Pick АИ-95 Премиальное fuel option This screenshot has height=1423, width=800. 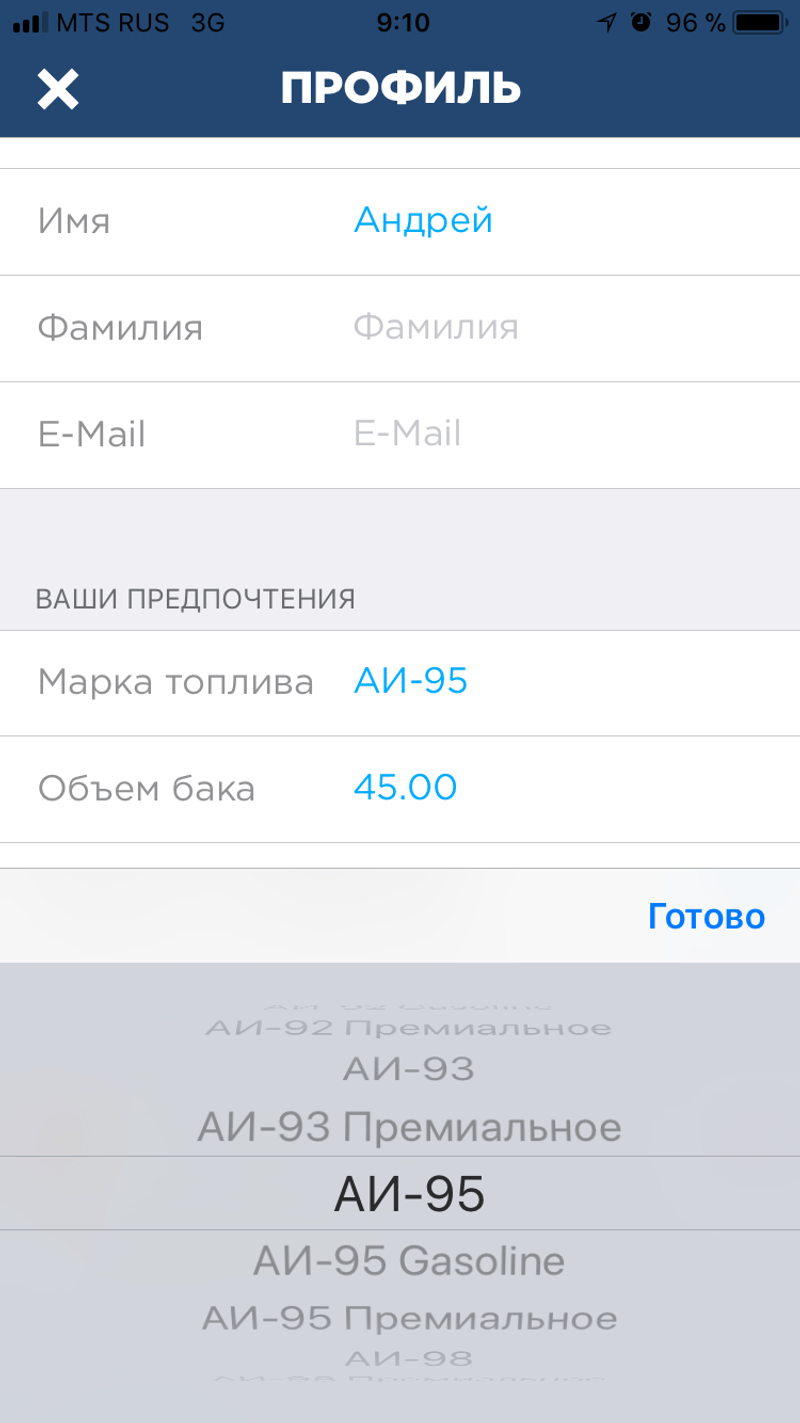click(x=409, y=1318)
